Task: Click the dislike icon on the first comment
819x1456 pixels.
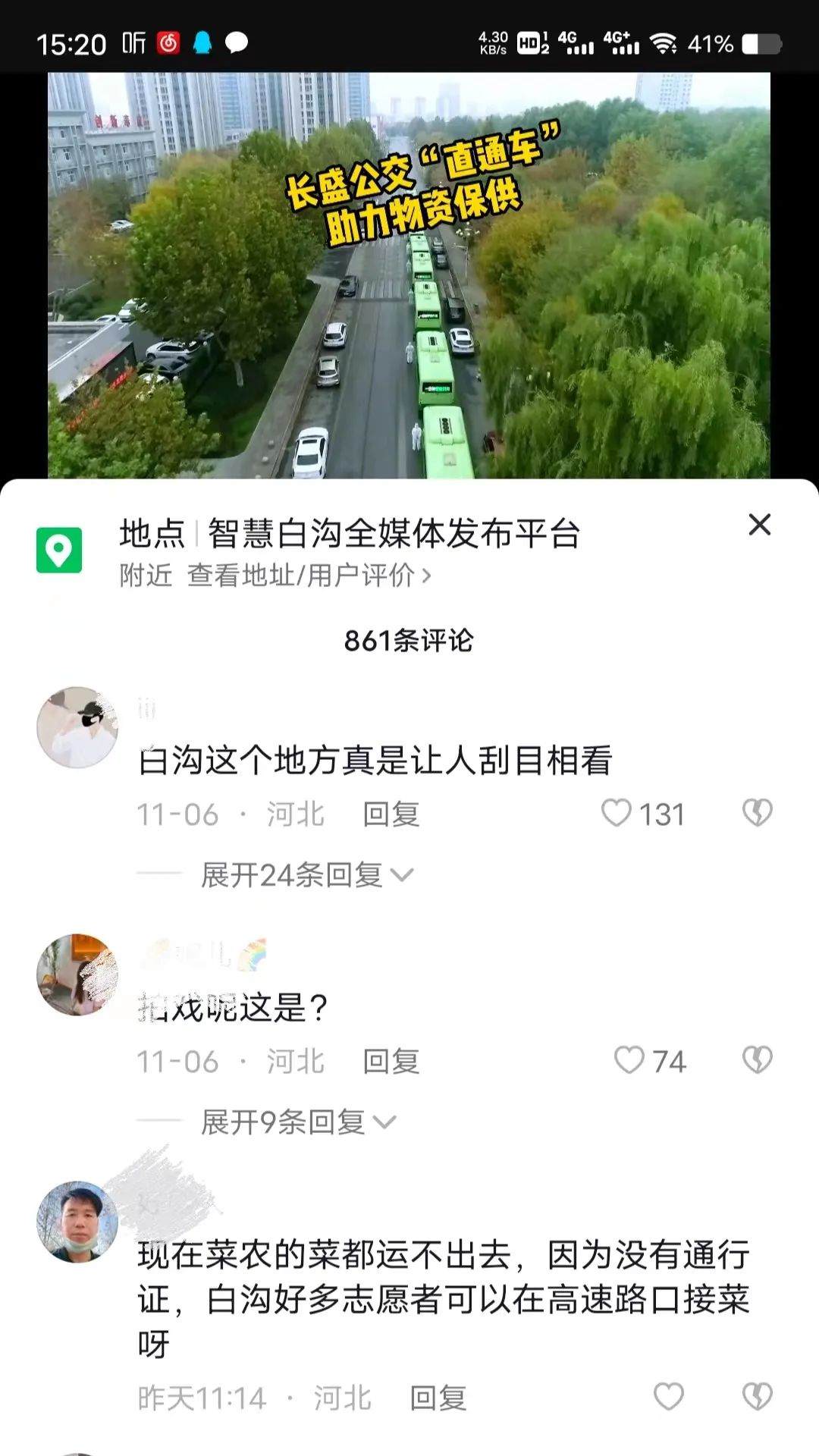Action: (x=756, y=814)
